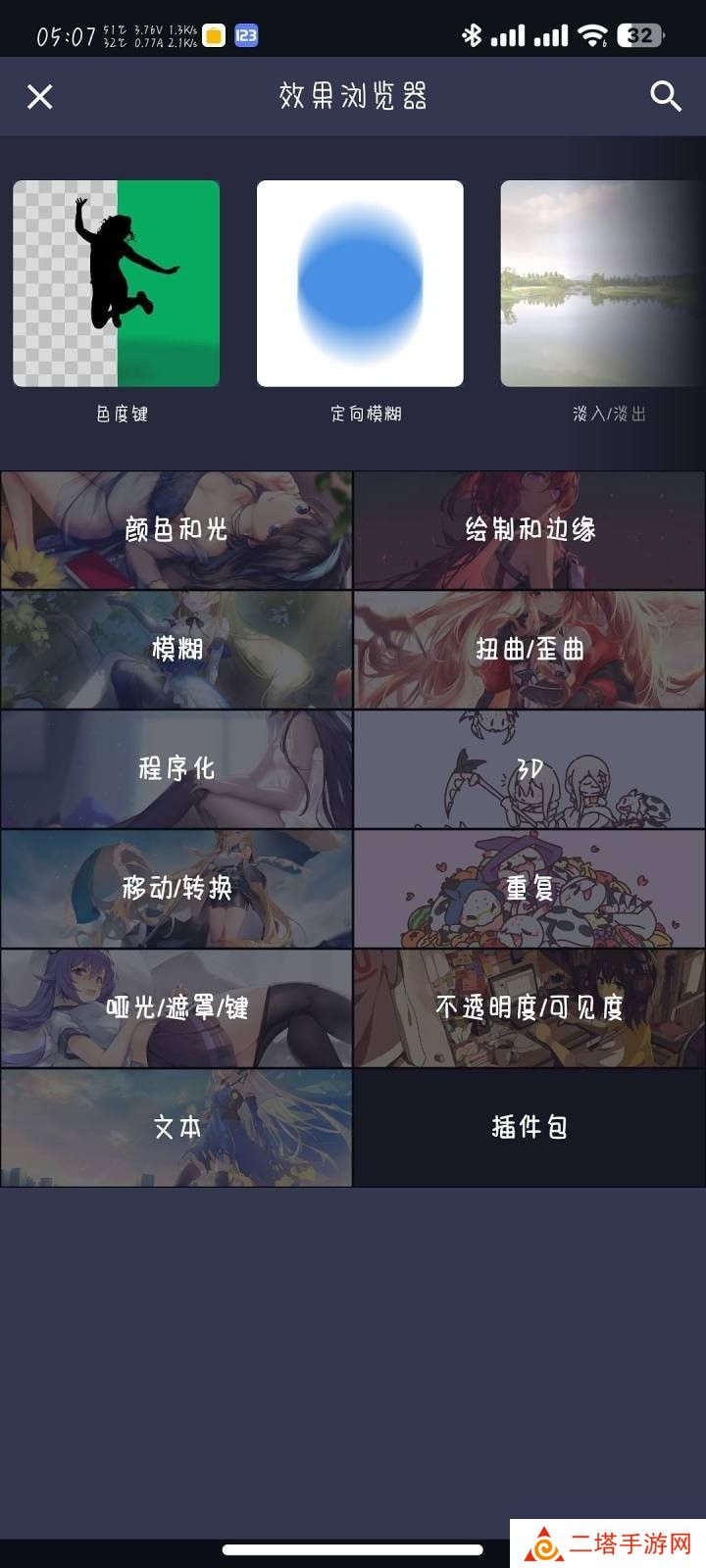Viewport: 706px width, 1568px height.
Task: View the 3D effects category
Action: coord(529,769)
